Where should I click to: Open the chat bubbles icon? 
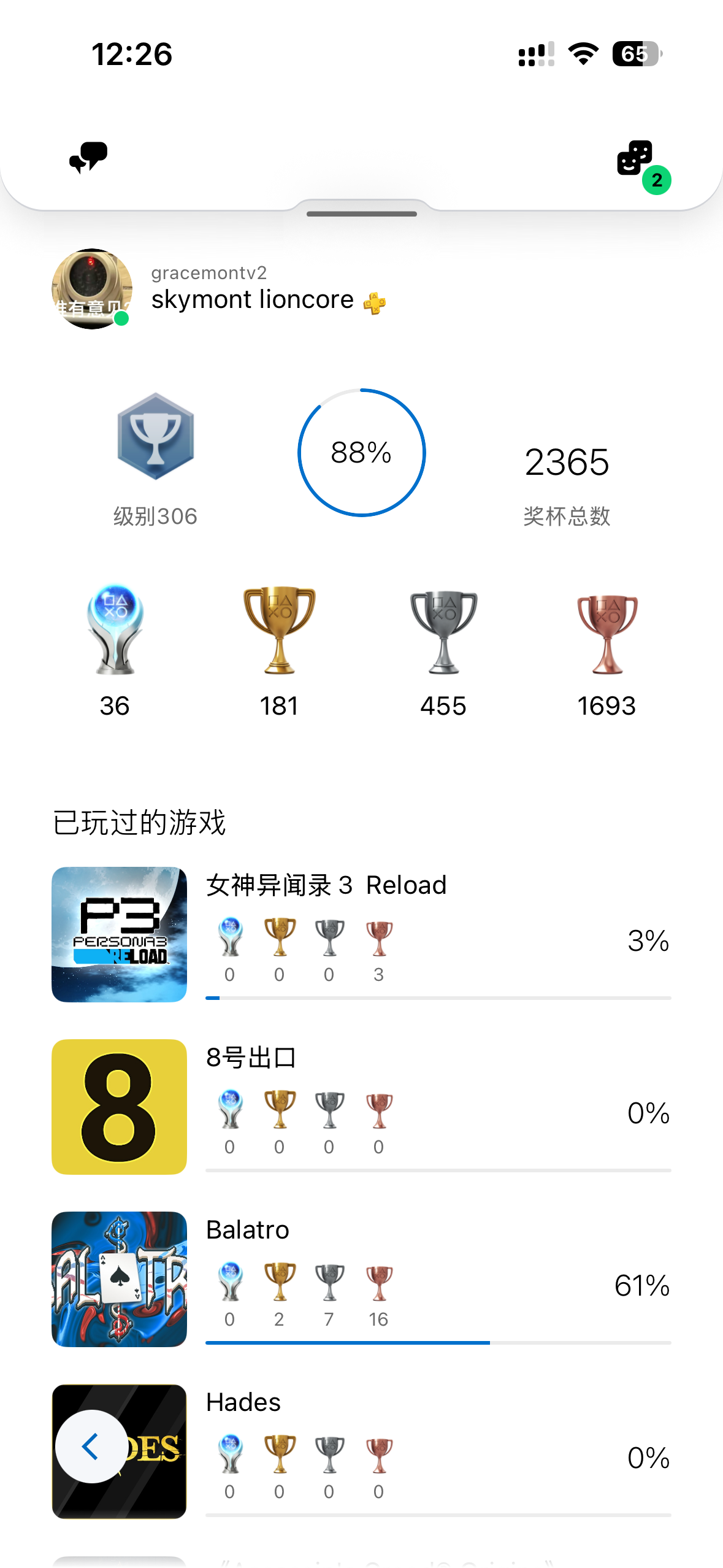[88, 158]
